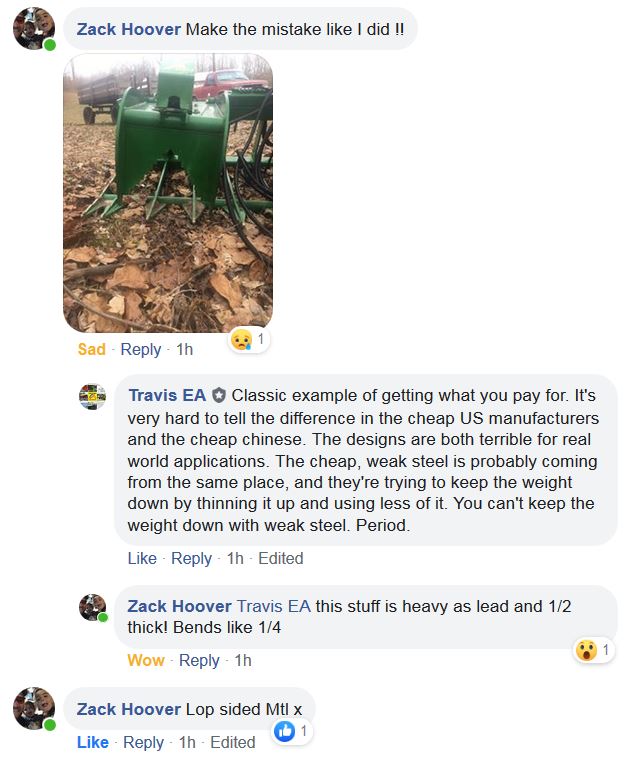644x762 pixels.
Task: Tap the Sad reaction under the photo comment
Action: pyautogui.click(x=91, y=349)
